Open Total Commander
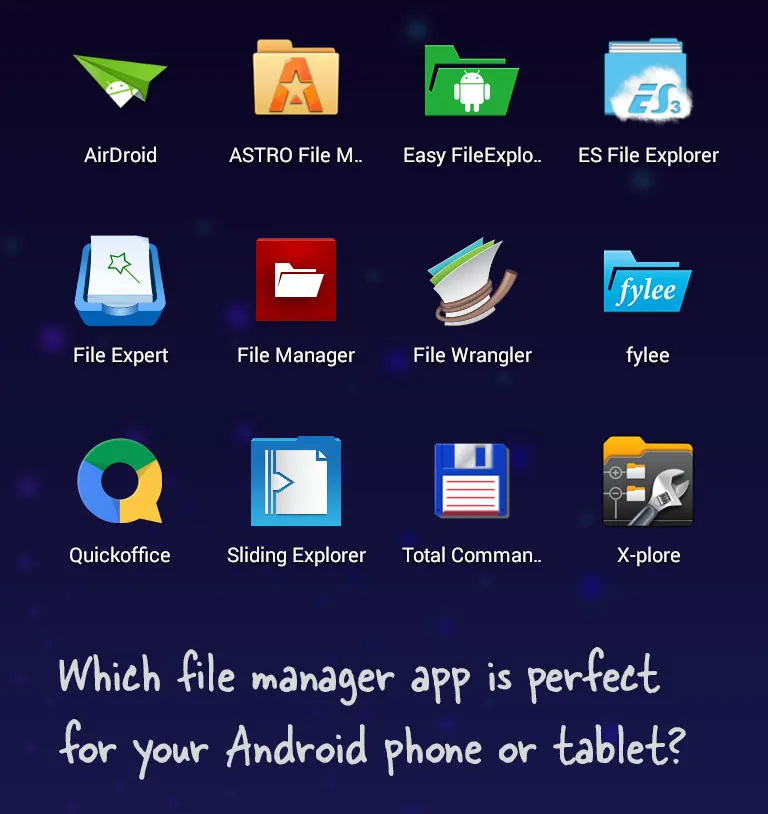 click(x=471, y=480)
